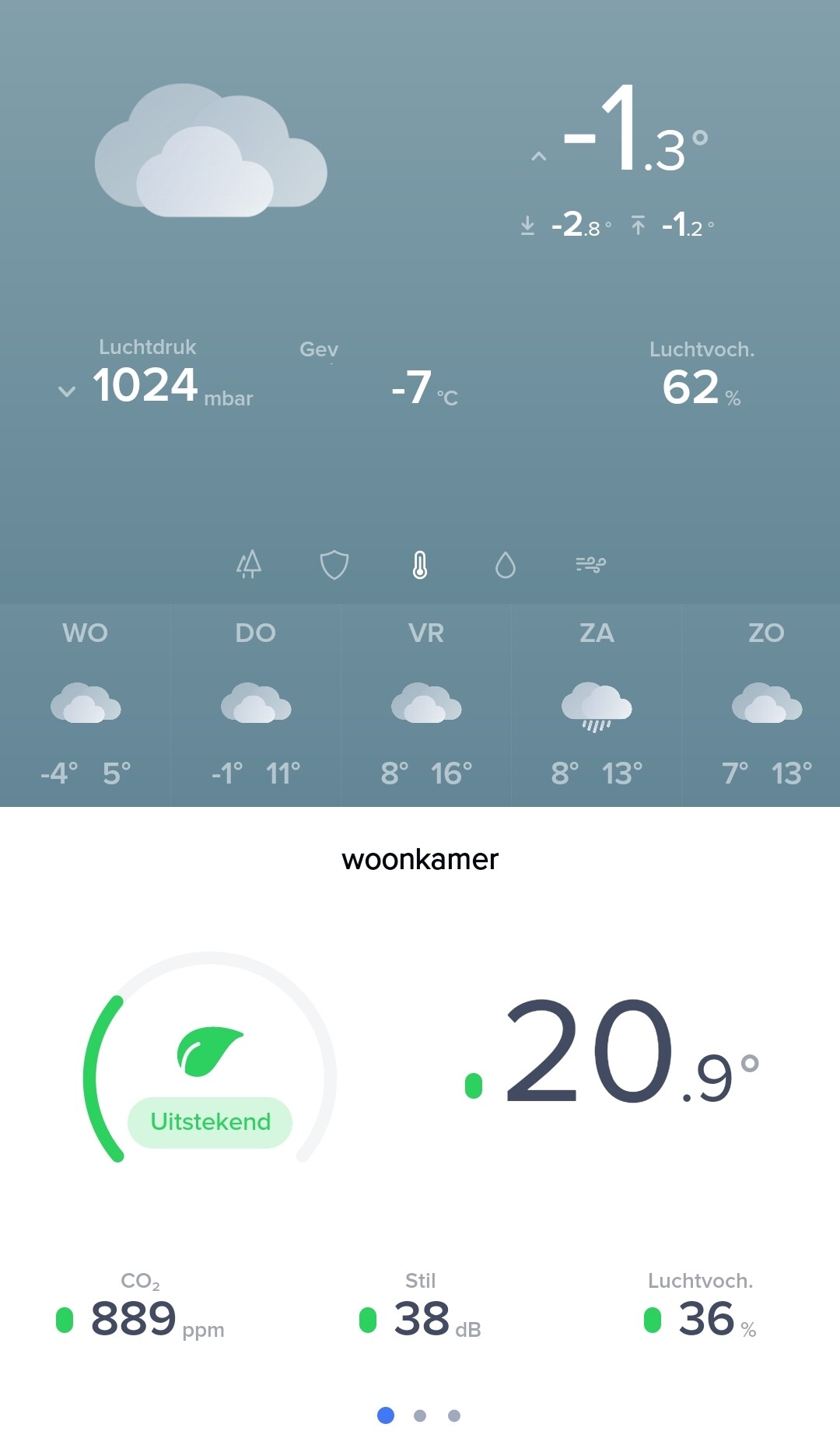Jump to the second page dot
840x1452 pixels.
(420, 1415)
